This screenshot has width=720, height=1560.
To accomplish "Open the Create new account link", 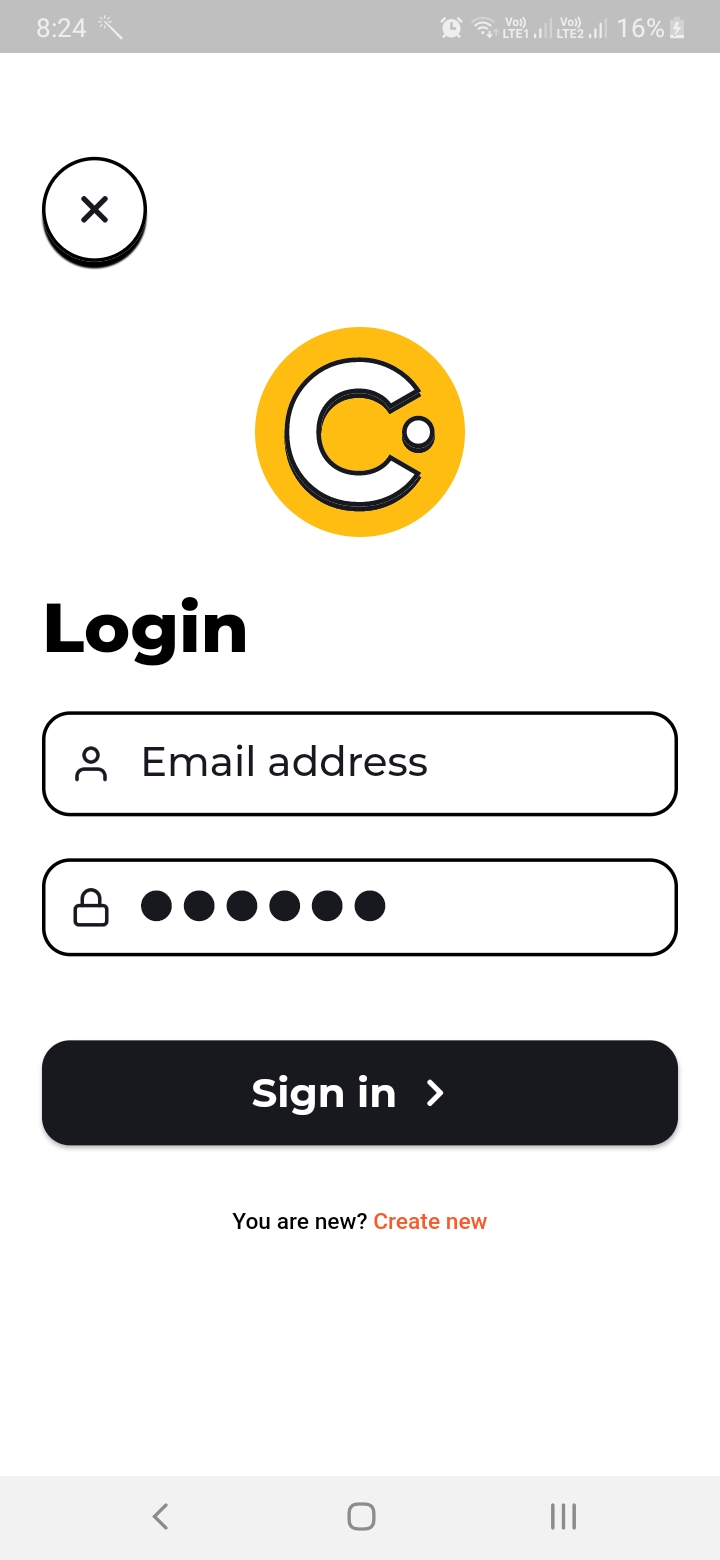I will [x=430, y=1221].
